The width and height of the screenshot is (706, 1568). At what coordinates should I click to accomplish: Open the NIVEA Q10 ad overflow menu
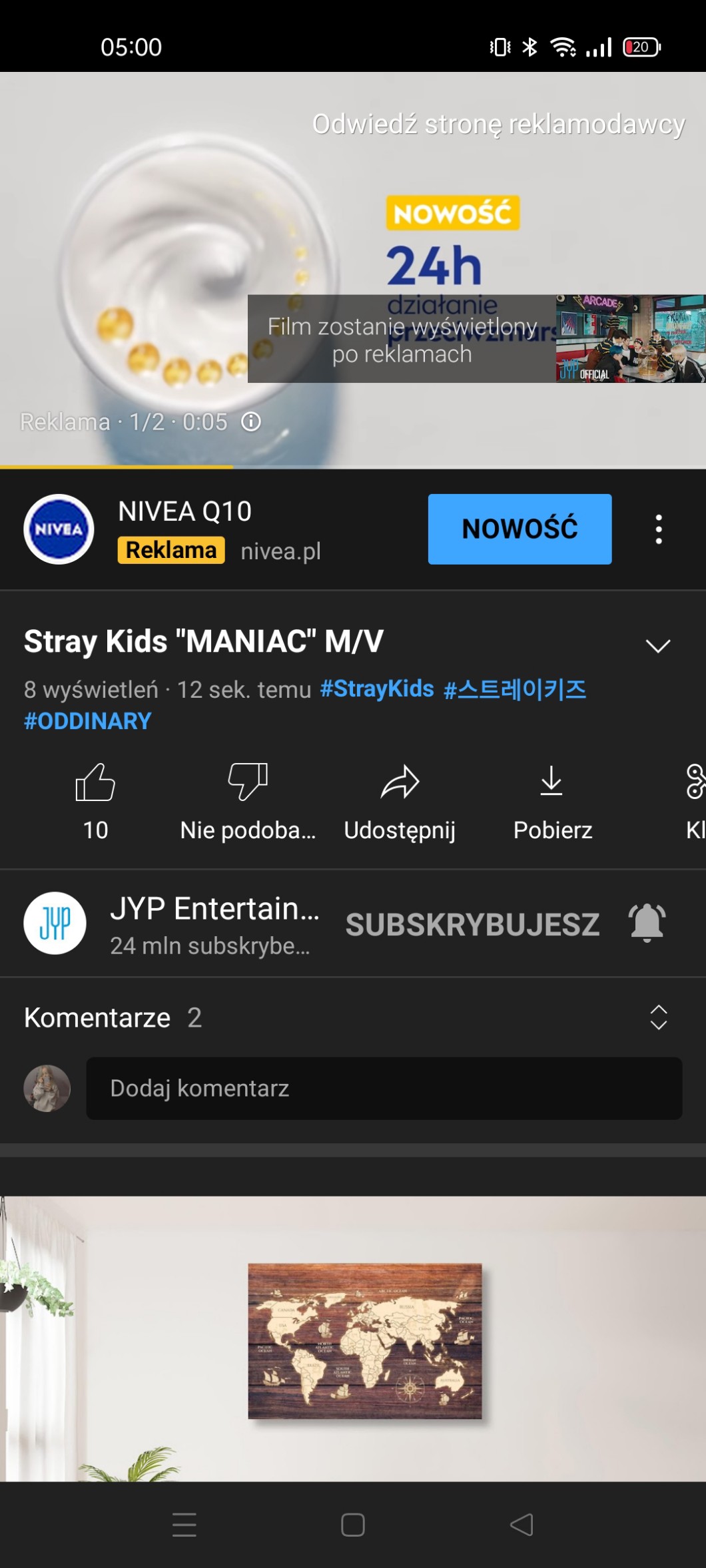pyautogui.click(x=658, y=529)
